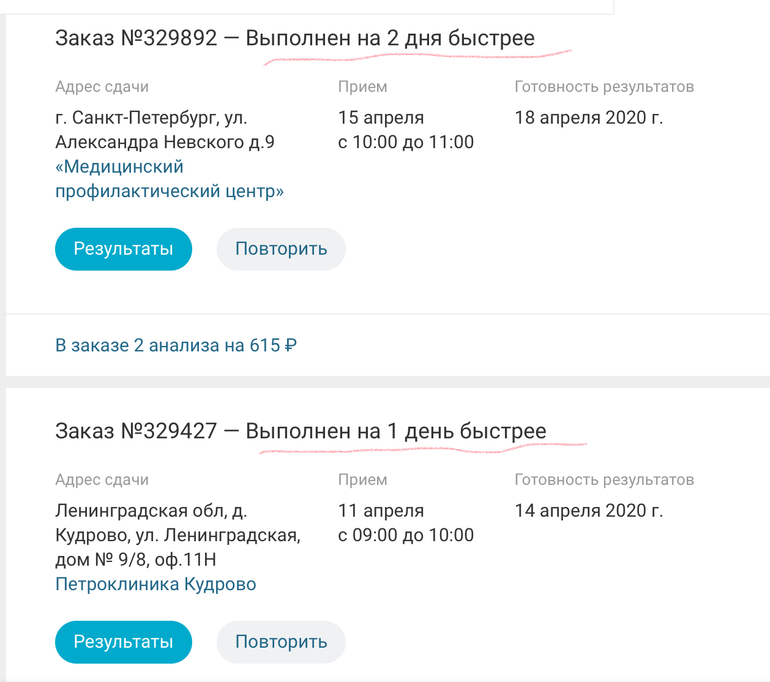This screenshot has width=770, height=682.
Task: Open «Медицинский профилактический центр» link
Action: 169,179
